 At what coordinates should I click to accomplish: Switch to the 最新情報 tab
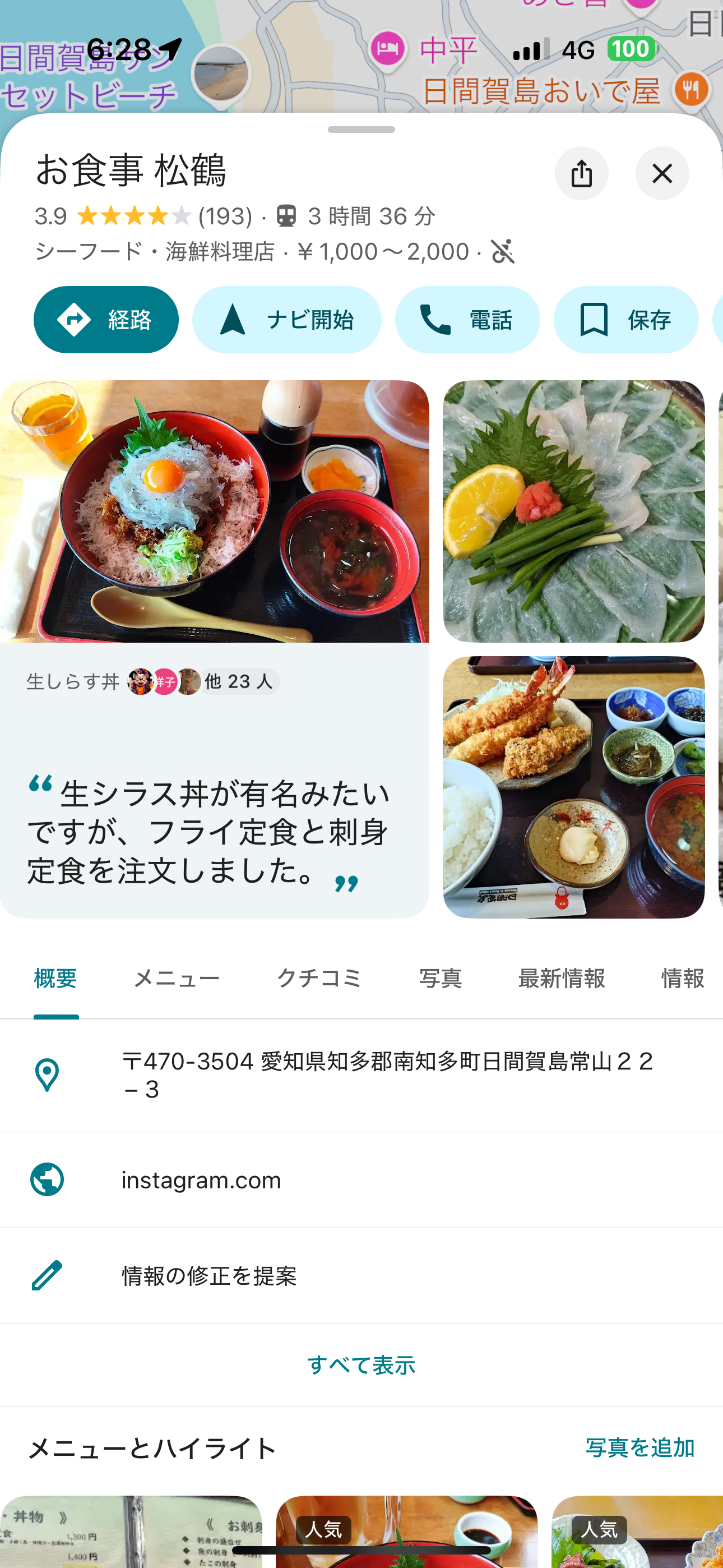561,978
